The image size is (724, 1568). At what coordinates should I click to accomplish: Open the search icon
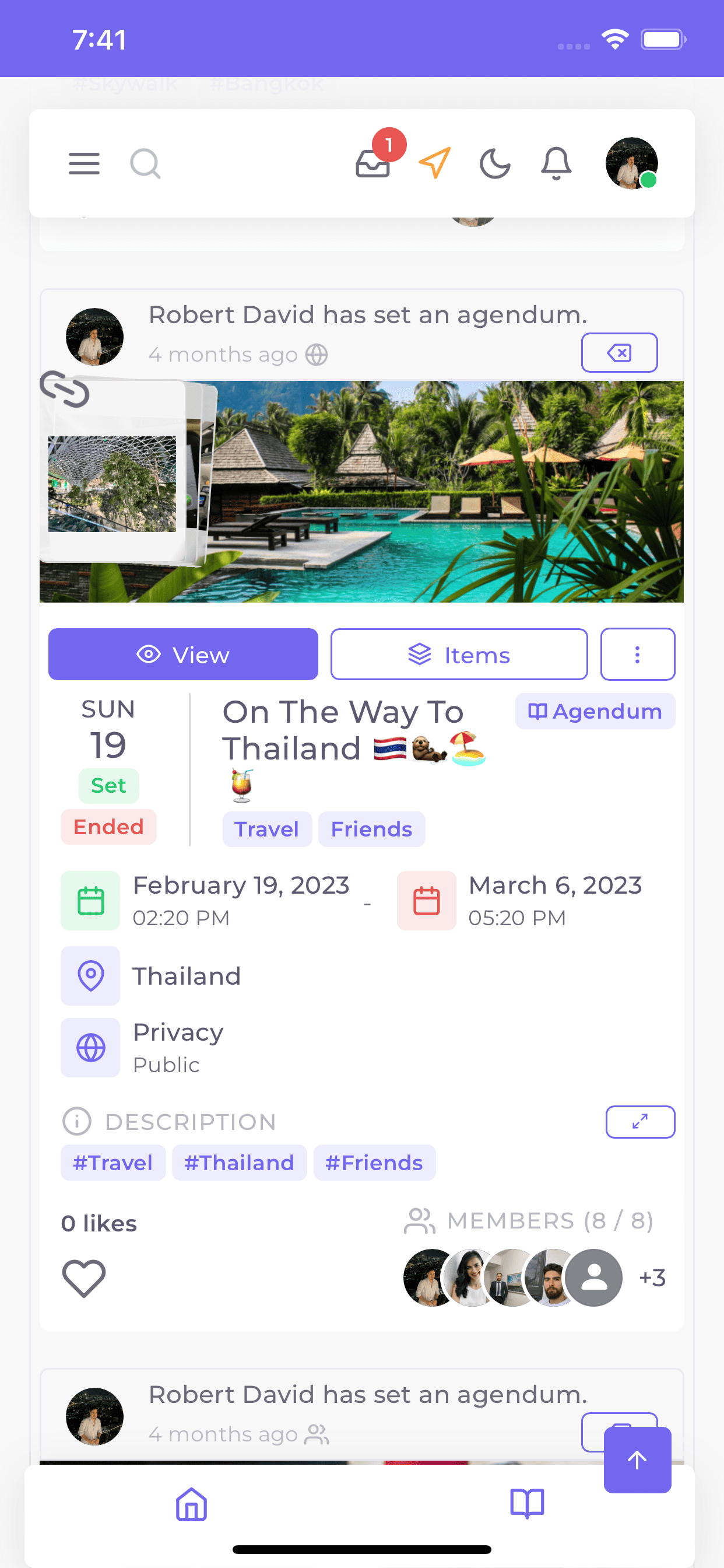[145, 163]
